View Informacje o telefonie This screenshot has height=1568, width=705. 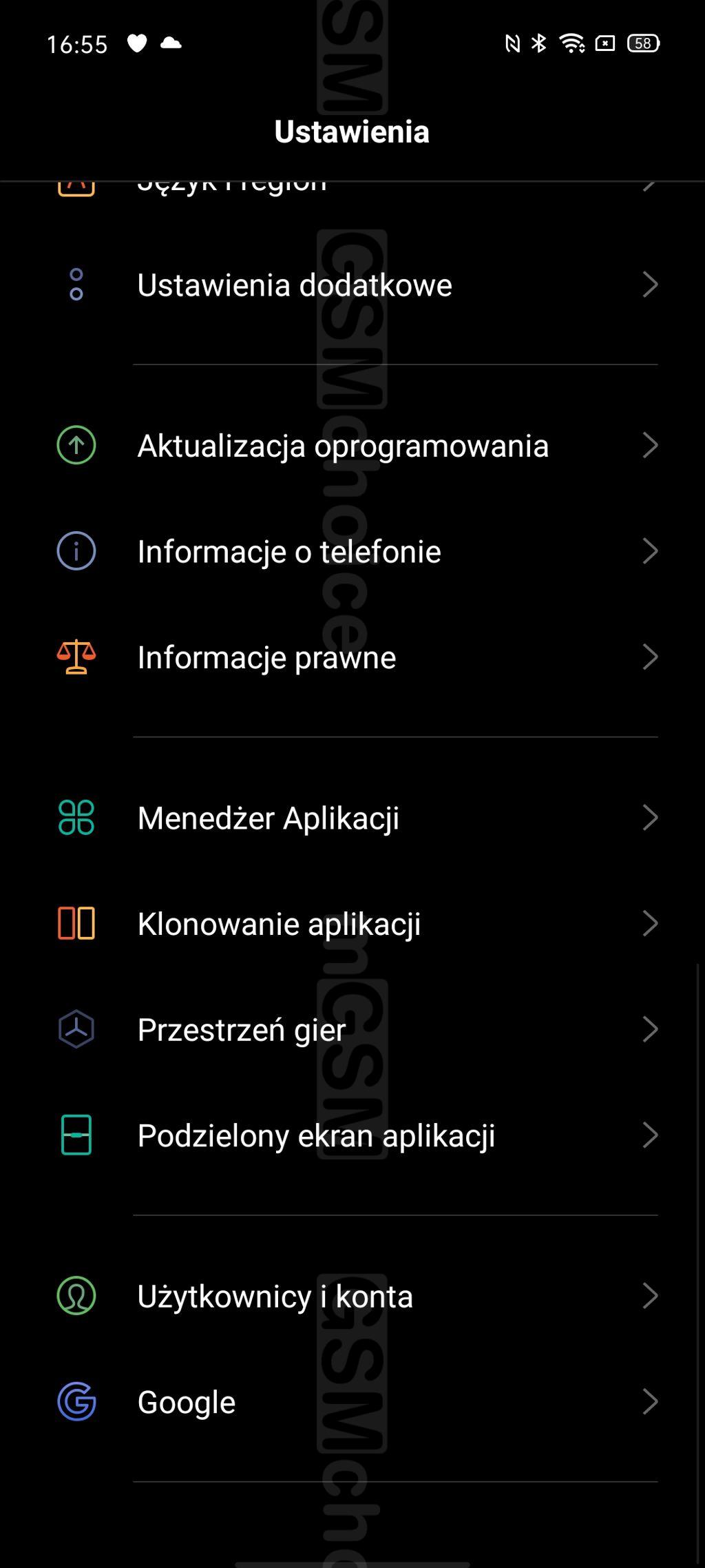[x=289, y=552]
